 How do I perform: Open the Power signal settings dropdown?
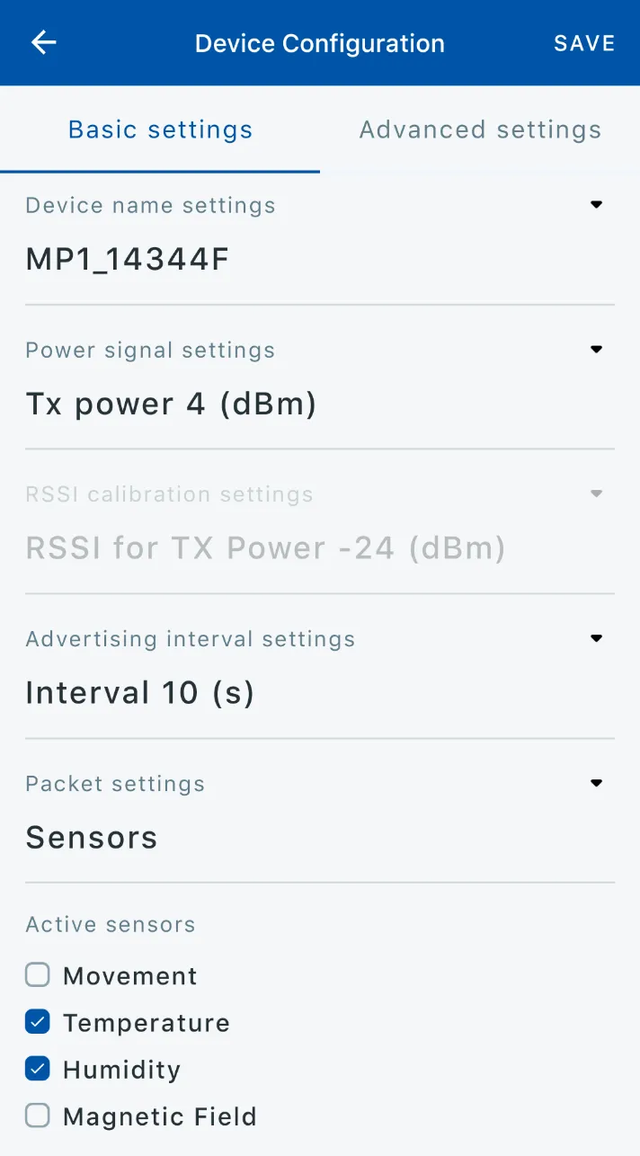click(x=596, y=350)
